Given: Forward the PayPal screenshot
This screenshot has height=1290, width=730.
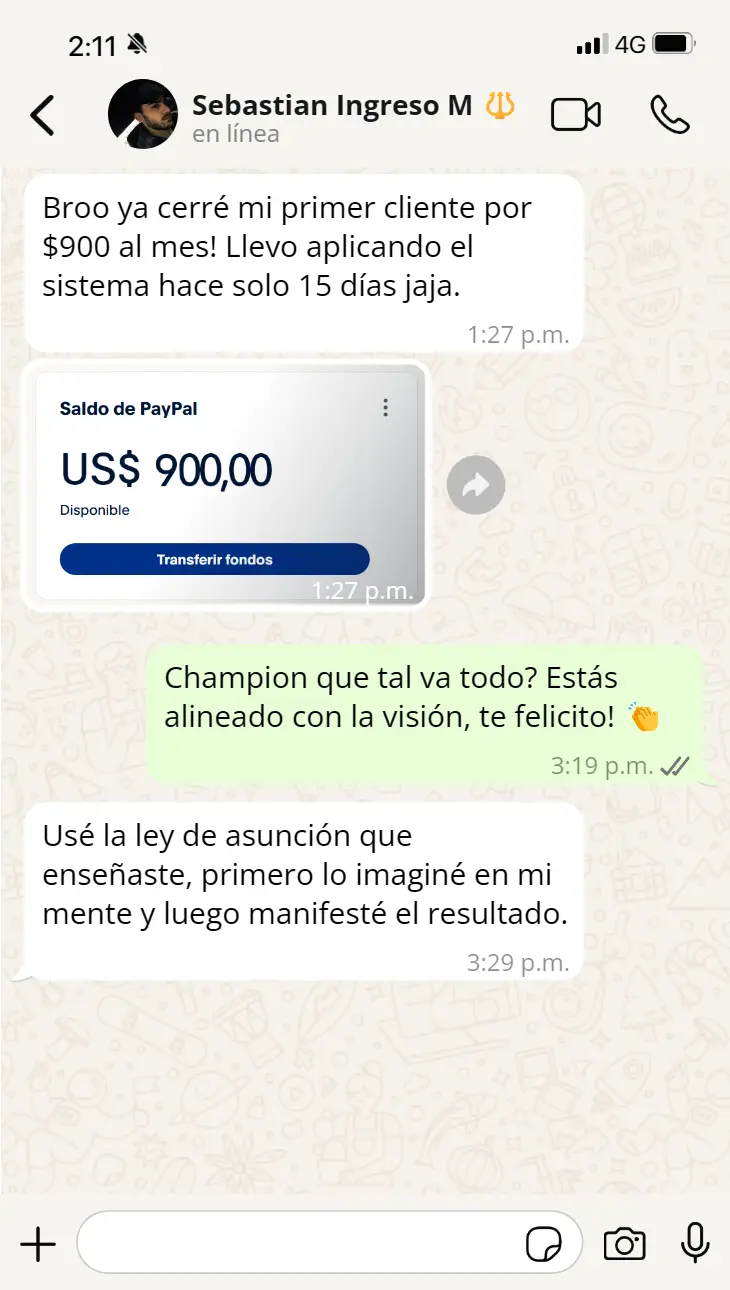Looking at the screenshot, I should (475, 486).
